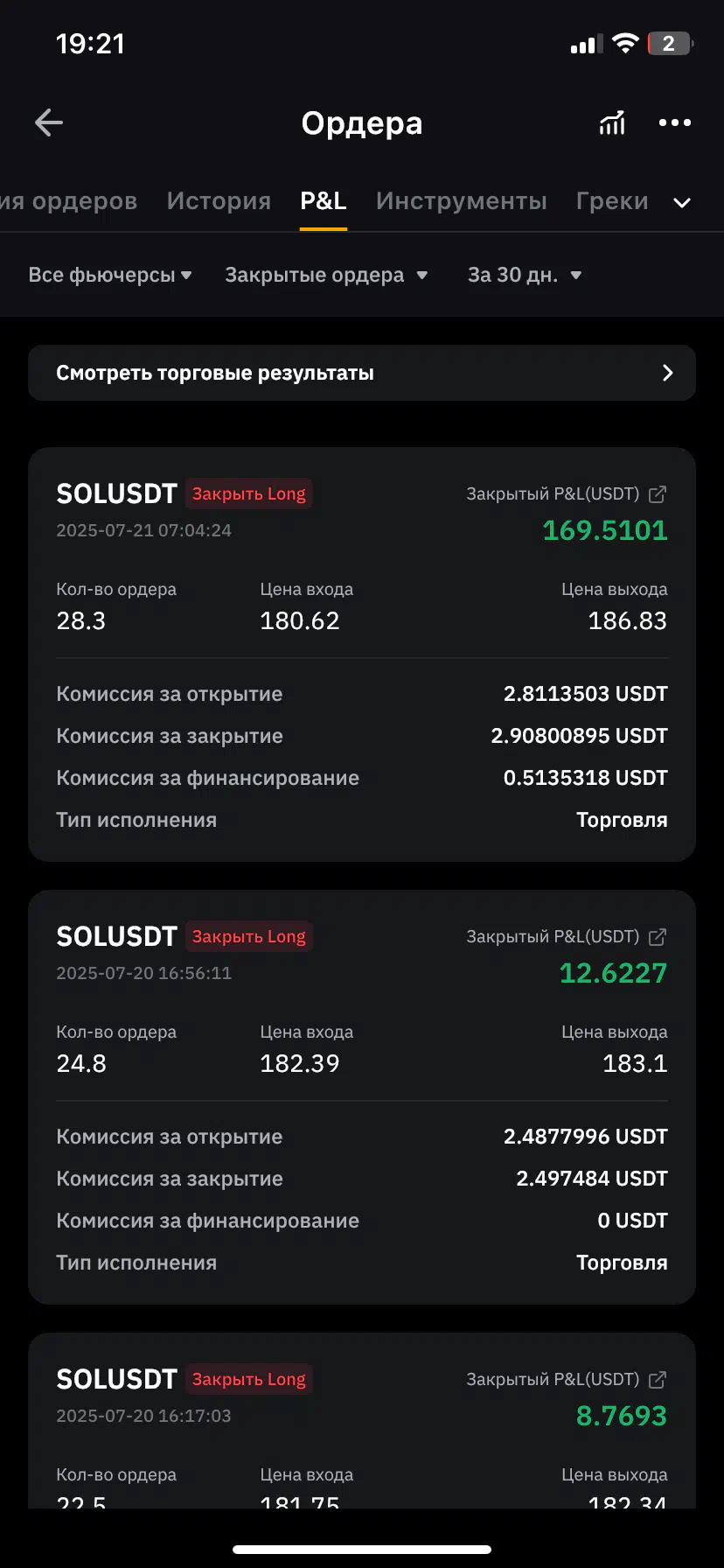The height and width of the screenshot is (1568, 724).
Task: Change the За 30 дн. period
Action: 525,275
